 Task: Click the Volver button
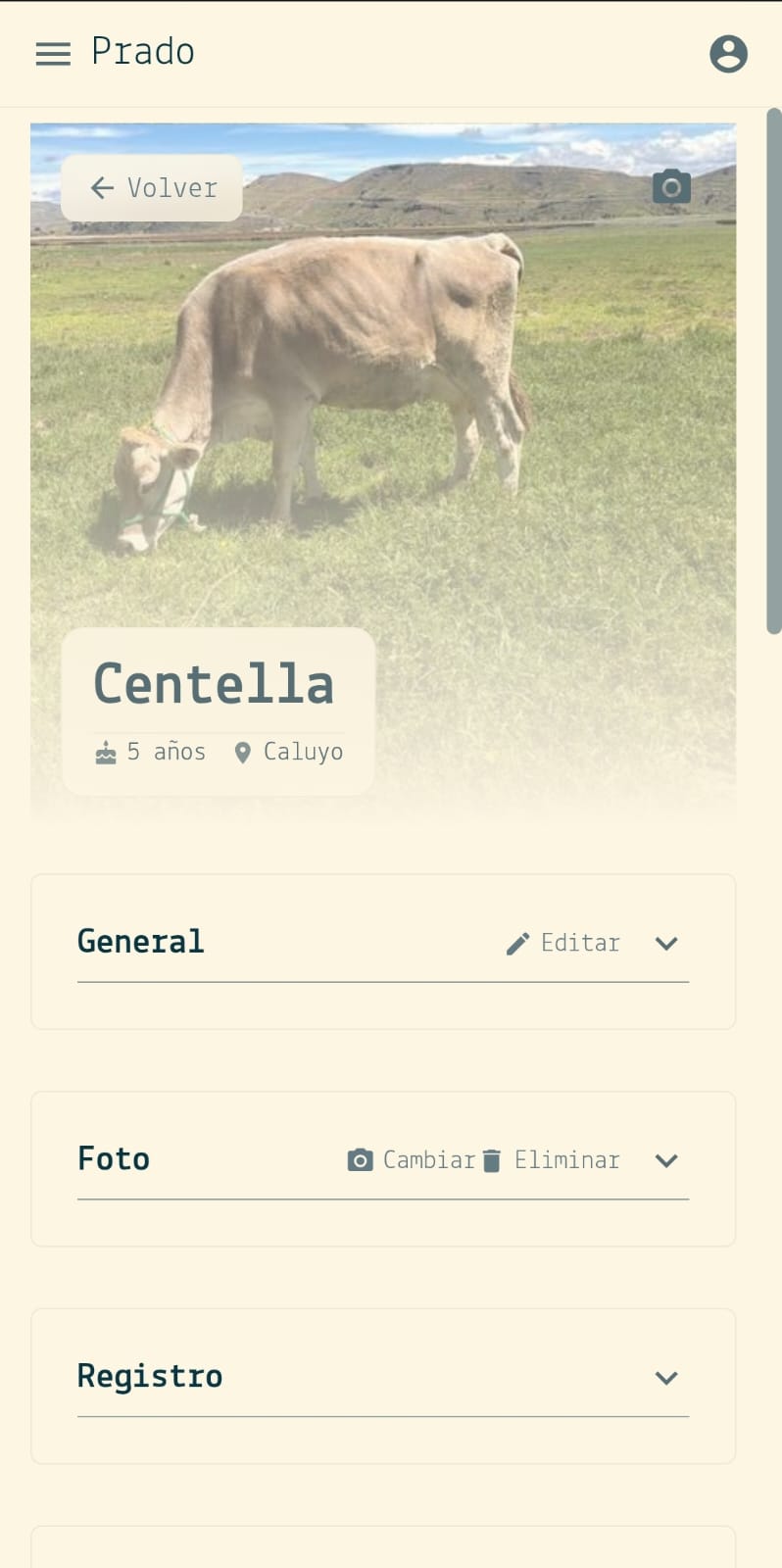pos(151,187)
